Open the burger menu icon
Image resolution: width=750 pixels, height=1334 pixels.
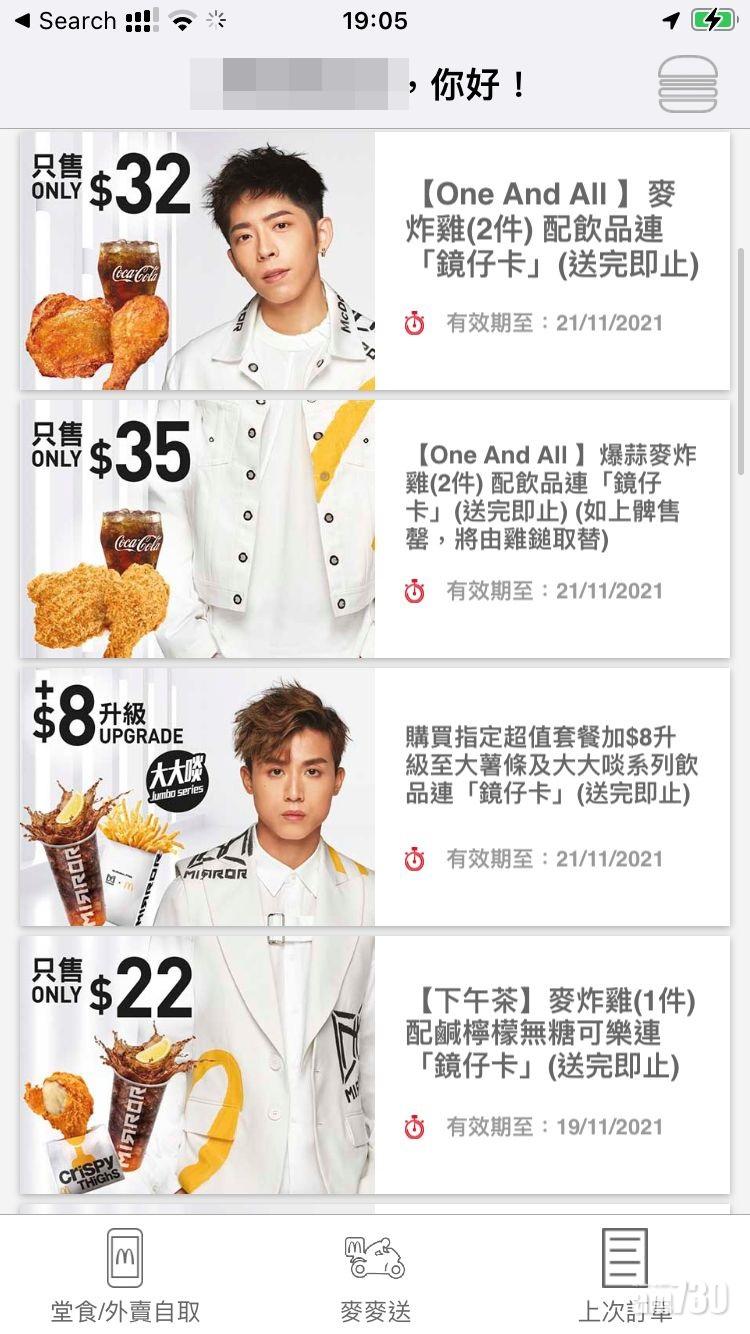687,85
